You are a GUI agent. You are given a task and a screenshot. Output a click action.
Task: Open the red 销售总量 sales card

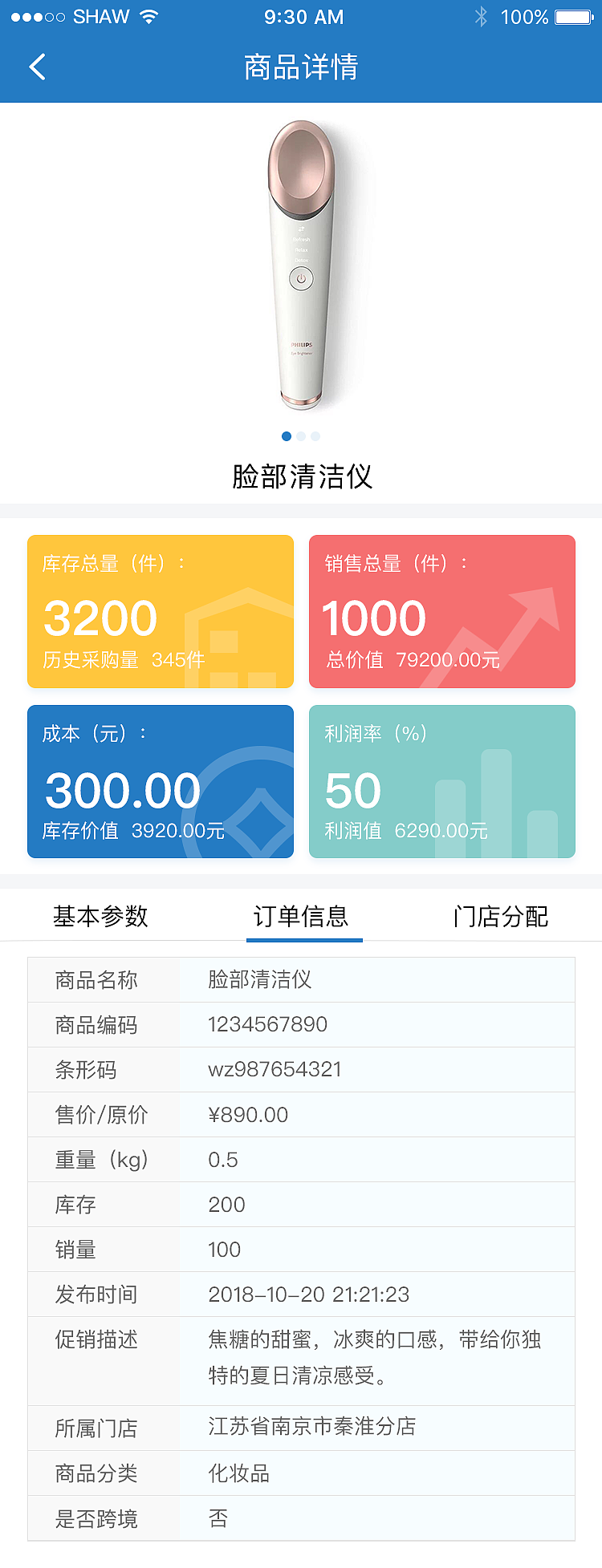pos(442,611)
